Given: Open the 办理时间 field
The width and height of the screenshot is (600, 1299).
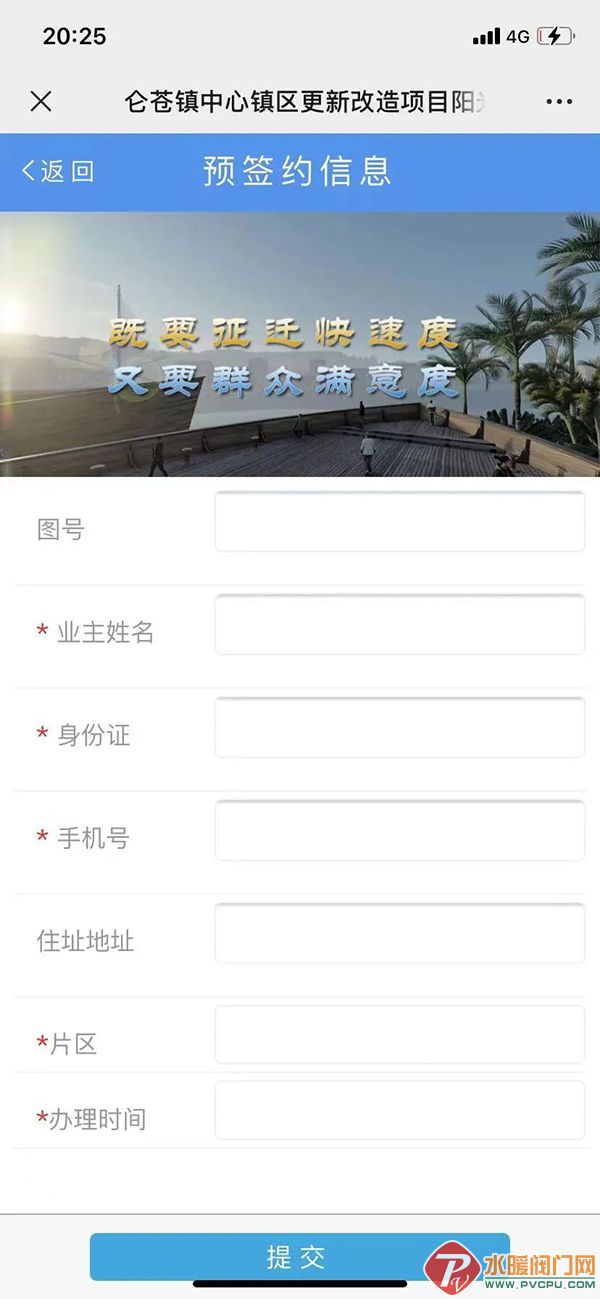Looking at the screenshot, I should (x=399, y=1110).
